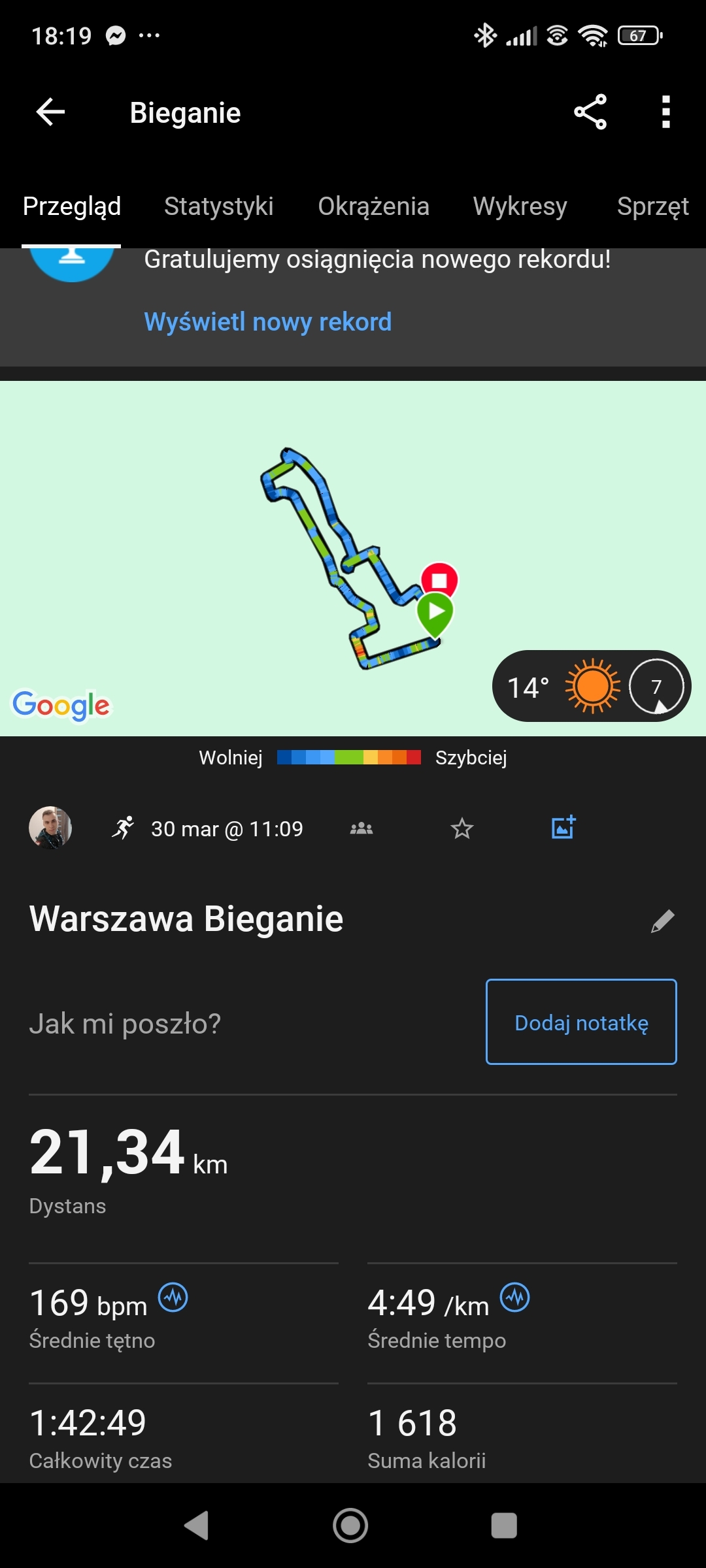Select the Sprzęt tab
This screenshot has width=706, height=1568.
652,206
